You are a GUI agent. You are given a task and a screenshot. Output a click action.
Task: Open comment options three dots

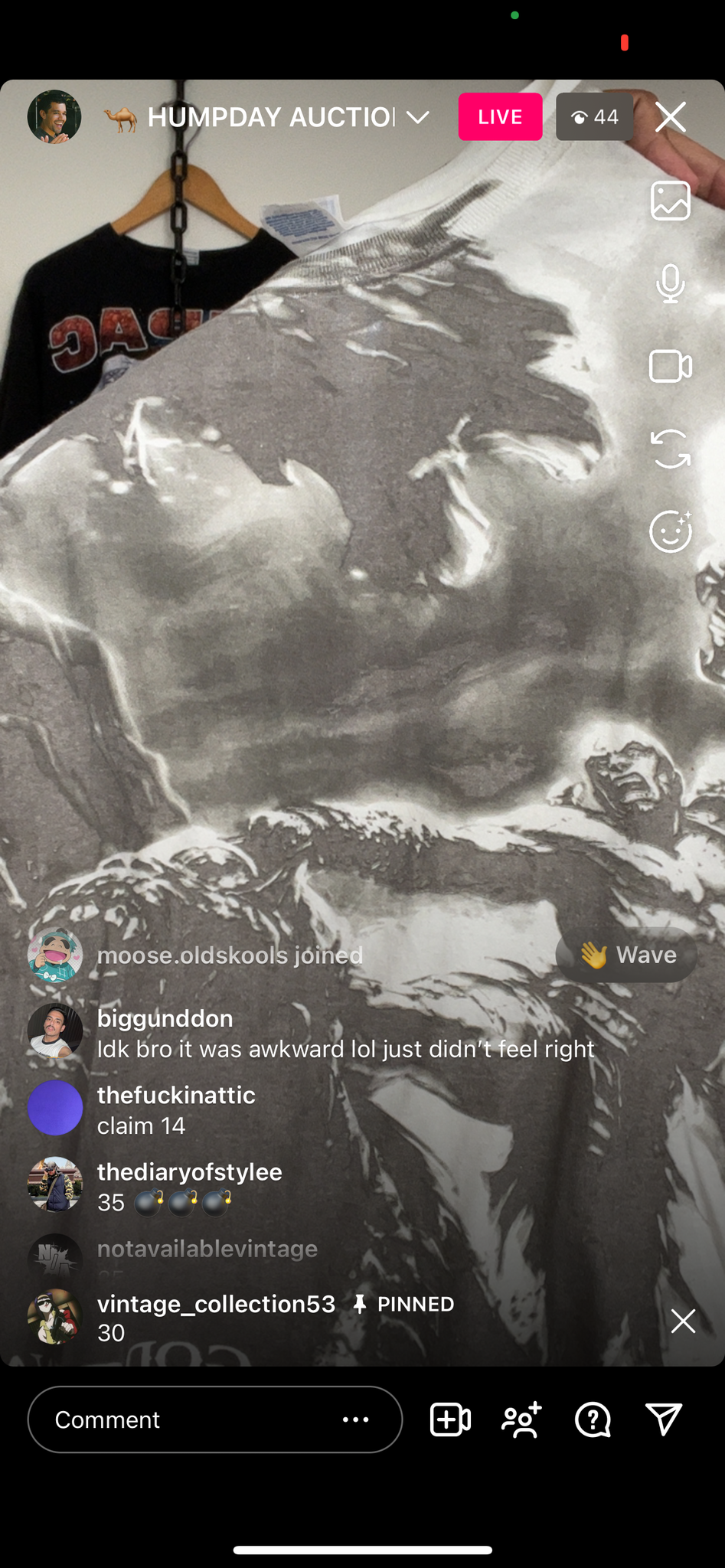355,1419
